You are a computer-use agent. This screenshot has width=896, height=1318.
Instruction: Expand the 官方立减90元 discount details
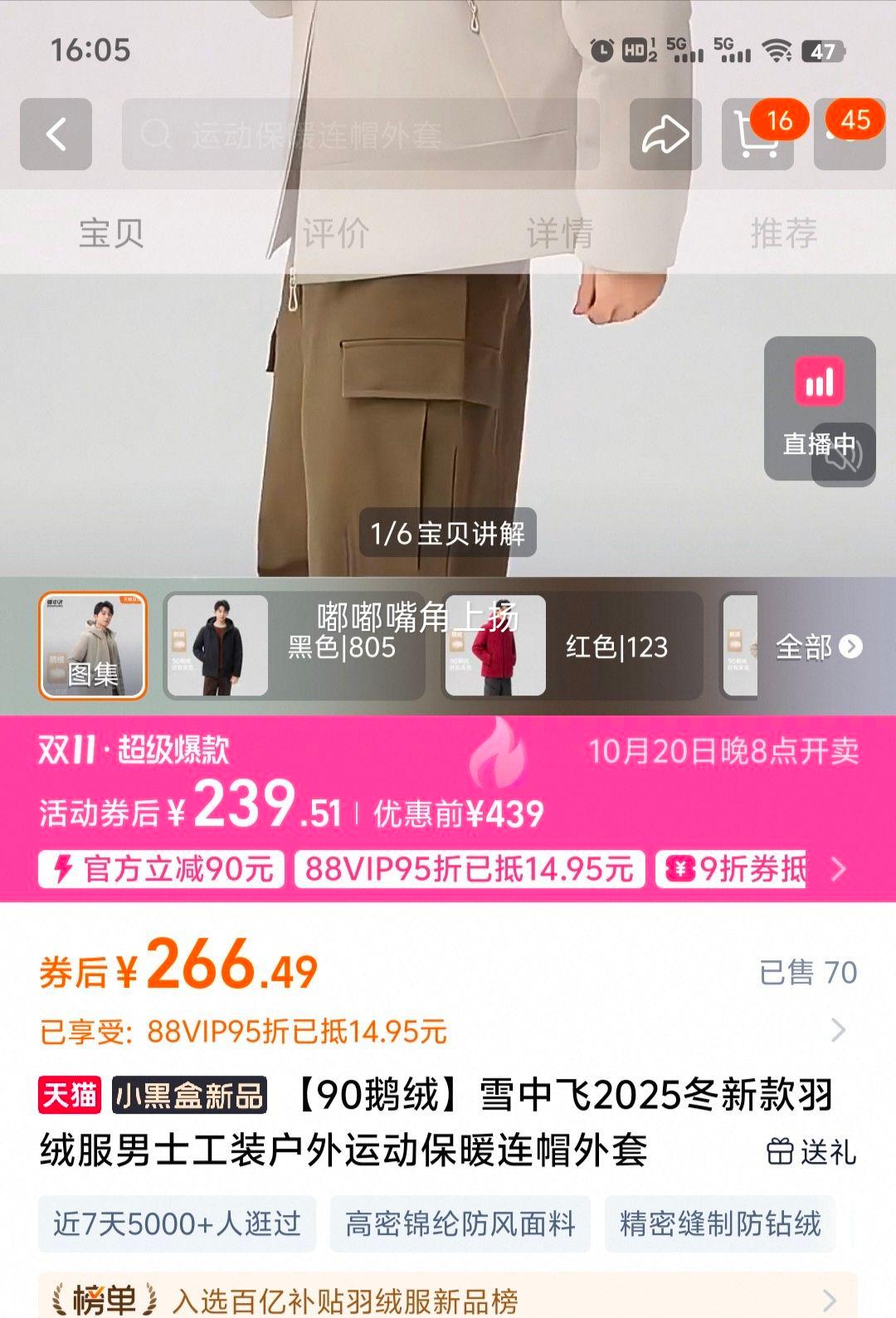pos(162,869)
